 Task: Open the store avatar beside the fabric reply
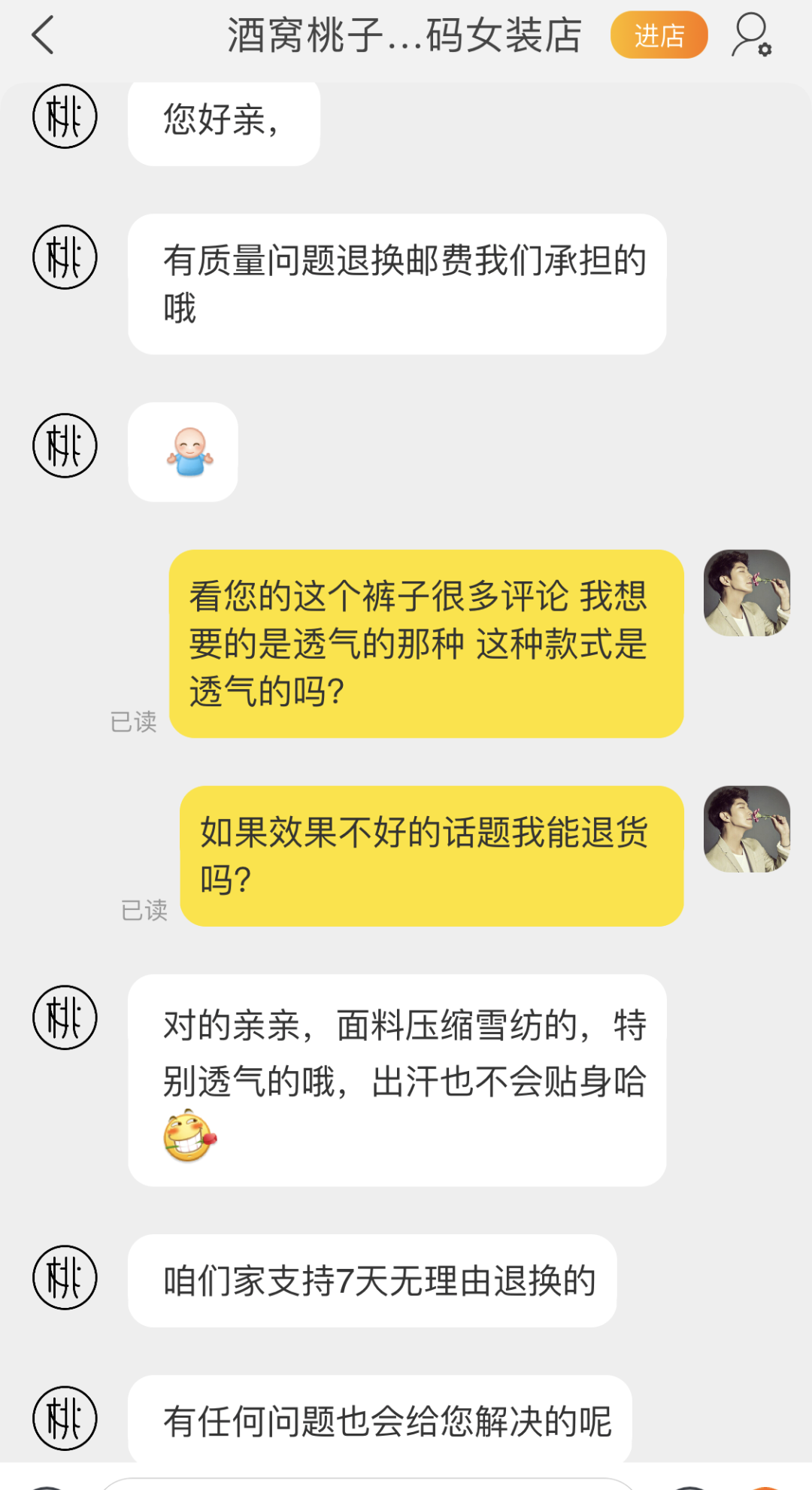(65, 1015)
